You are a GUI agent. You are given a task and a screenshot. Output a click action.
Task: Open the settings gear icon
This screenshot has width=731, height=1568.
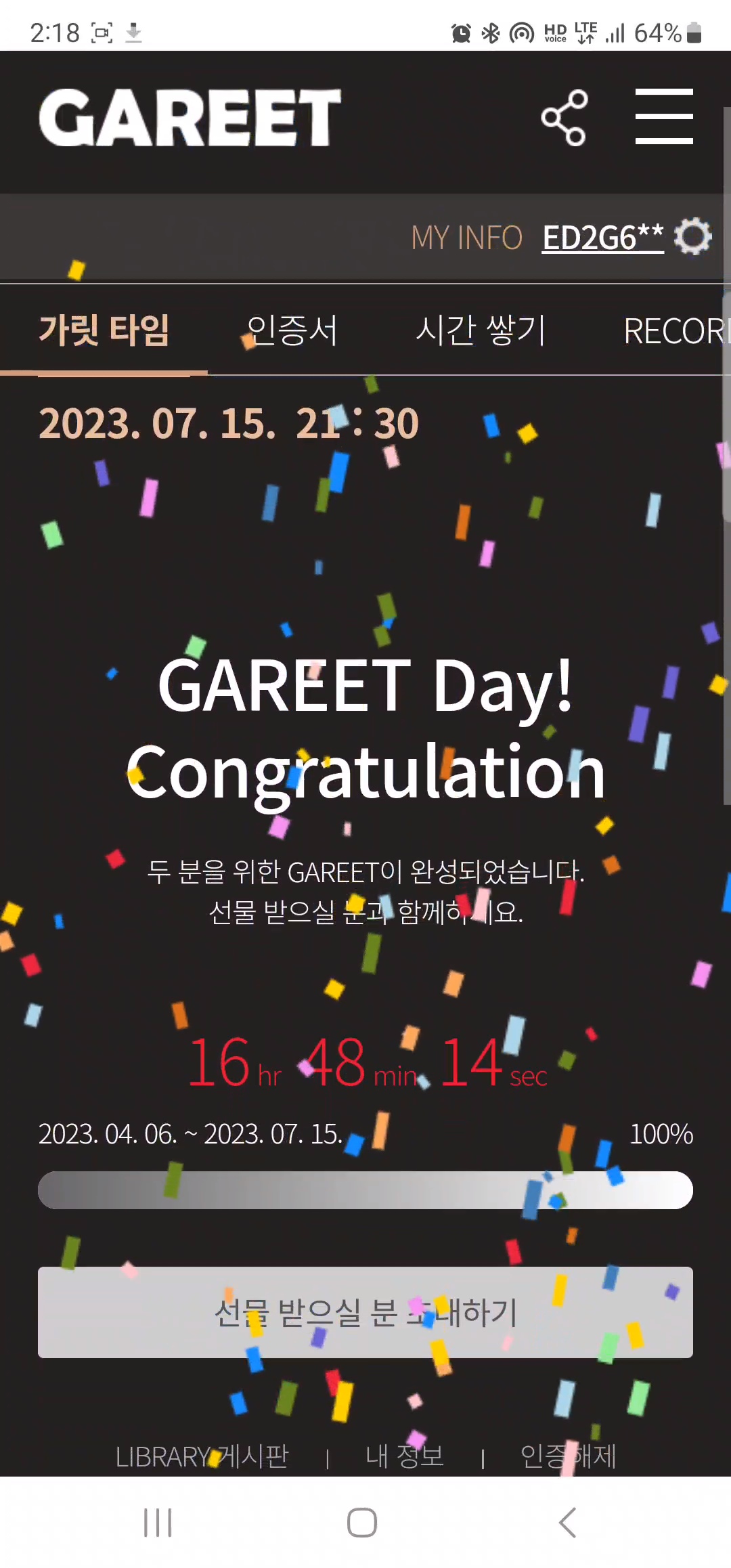[x=693, y=237]
